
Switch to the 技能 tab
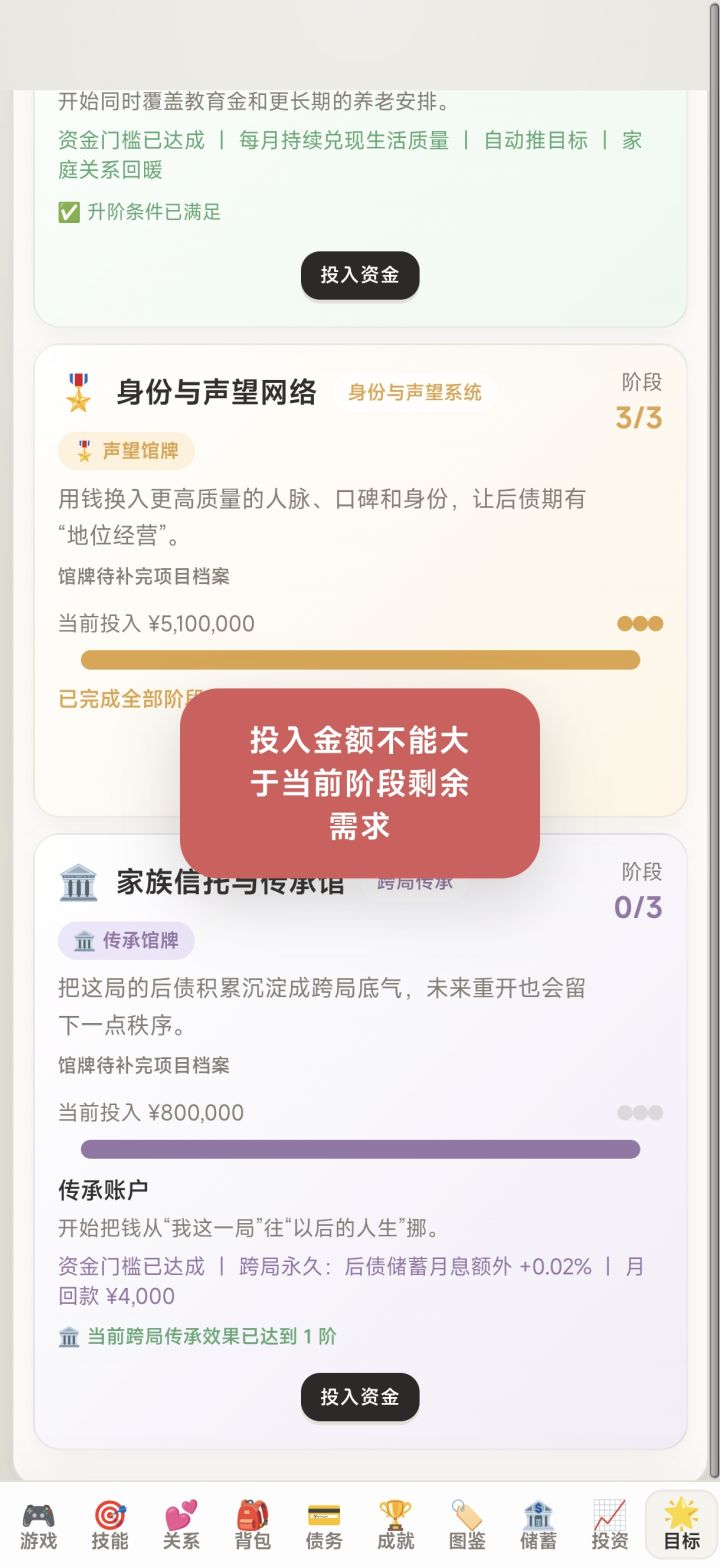[110, 1525]
